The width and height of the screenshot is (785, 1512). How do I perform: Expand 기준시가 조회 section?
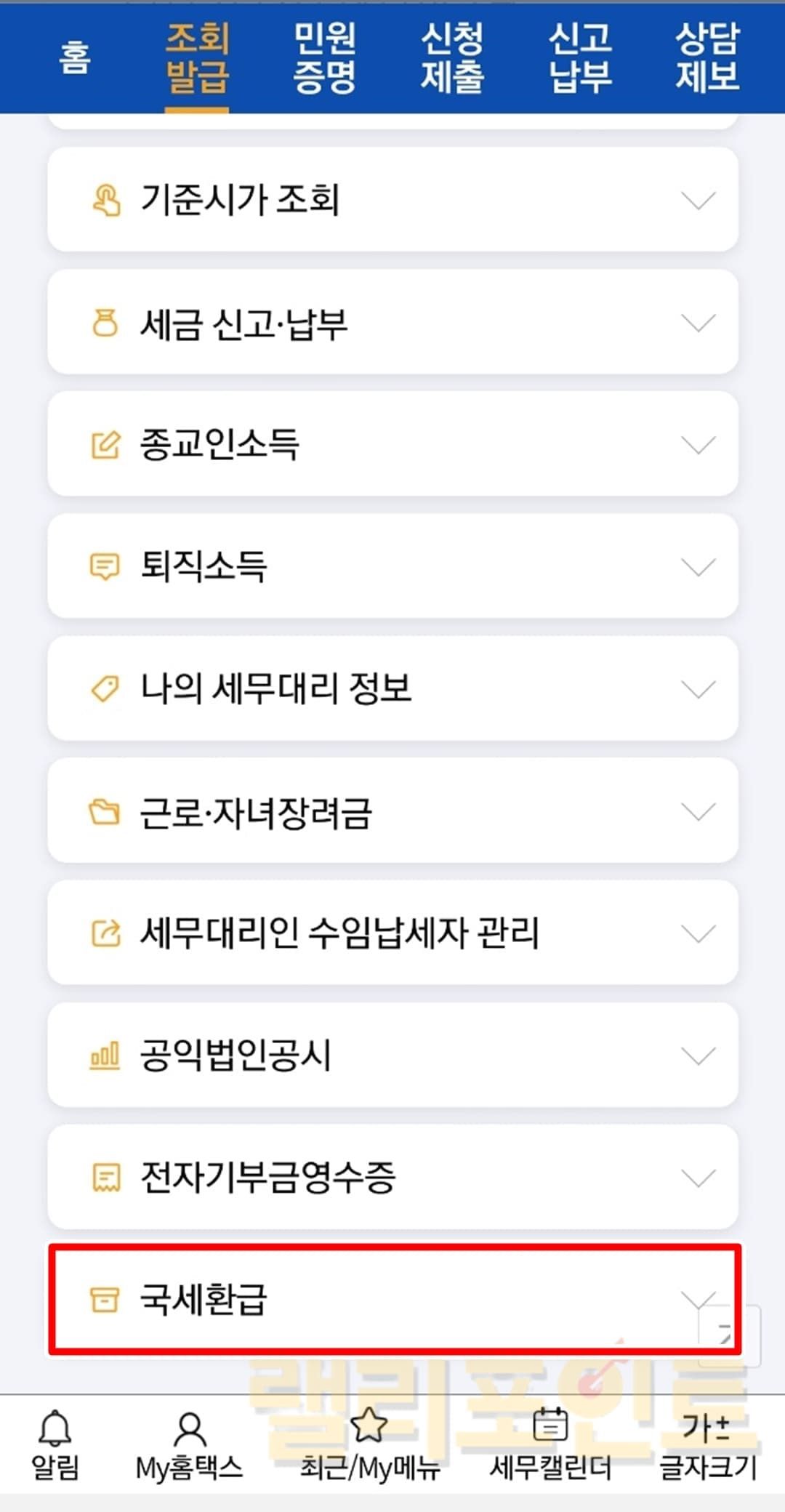(392, 200)
